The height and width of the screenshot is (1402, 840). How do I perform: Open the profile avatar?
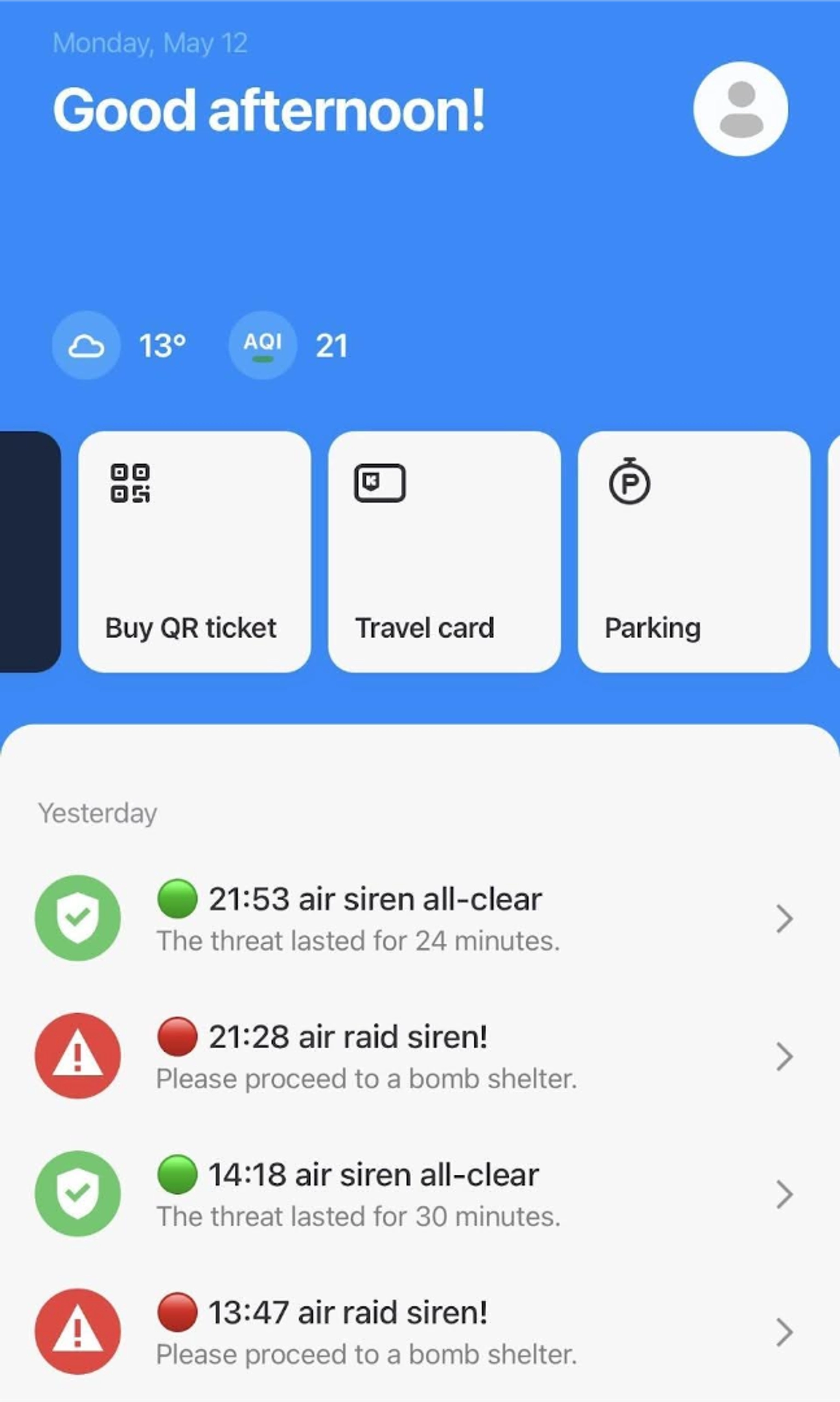click(x=740, y=108)
